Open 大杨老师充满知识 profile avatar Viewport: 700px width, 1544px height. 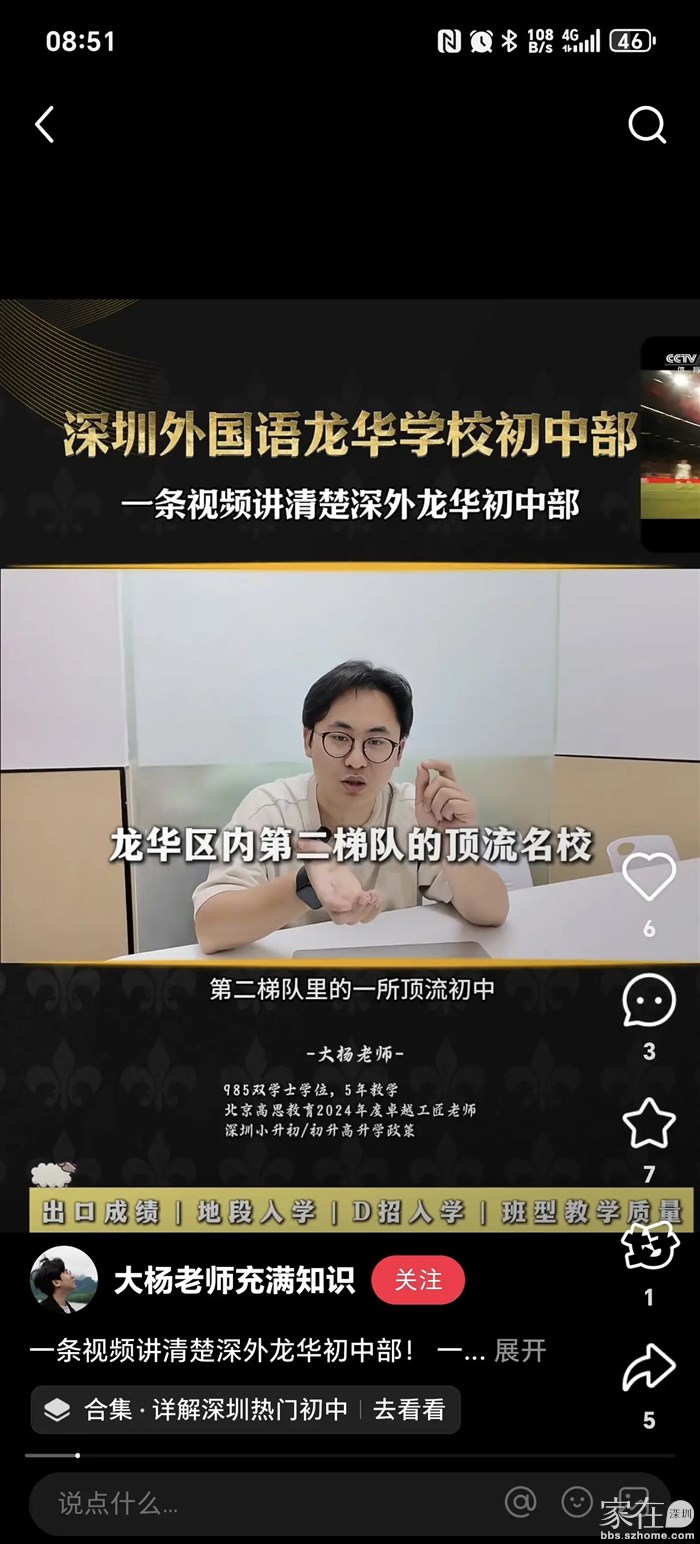[64, 1280]
